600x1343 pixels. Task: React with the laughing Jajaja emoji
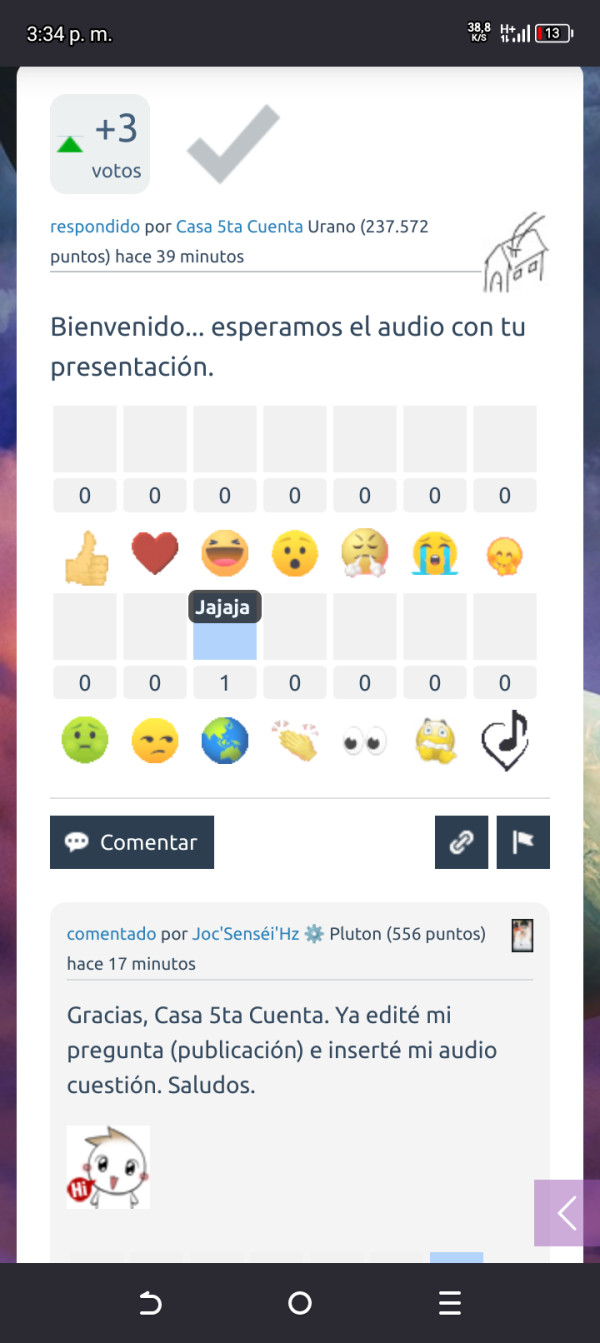[x=225, y=554]
